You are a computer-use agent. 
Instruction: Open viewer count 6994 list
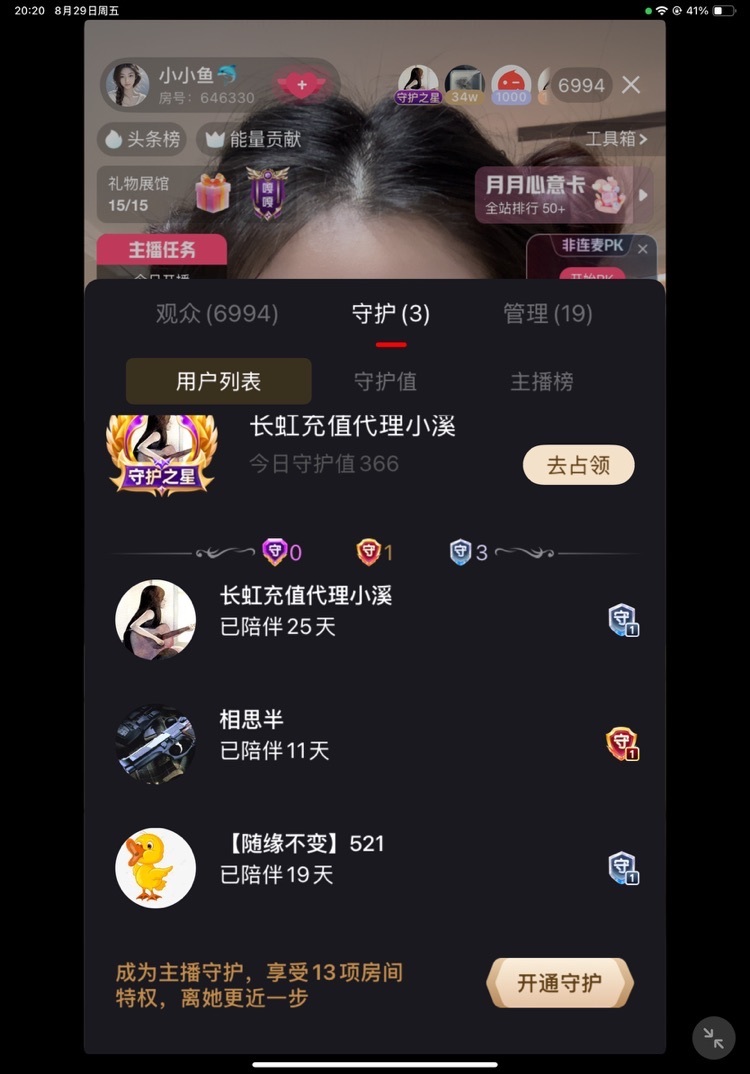click(581, 85)
